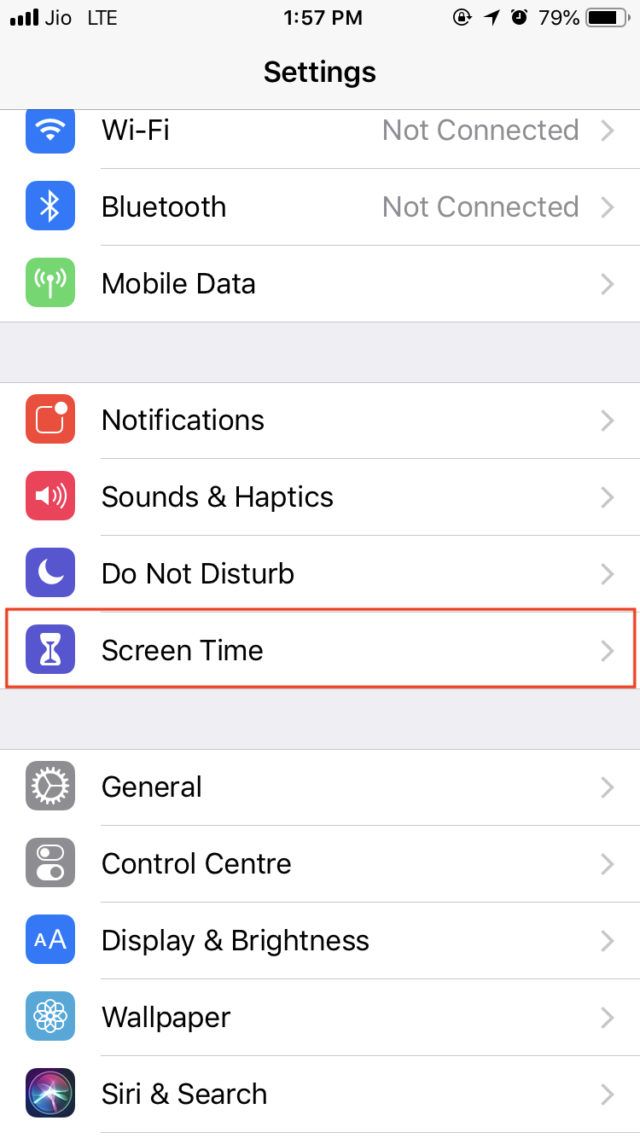Open Do Not Disturb settings
Image resolution: width=640 pixels, height=1138 pixels.
tap(320, 574)
